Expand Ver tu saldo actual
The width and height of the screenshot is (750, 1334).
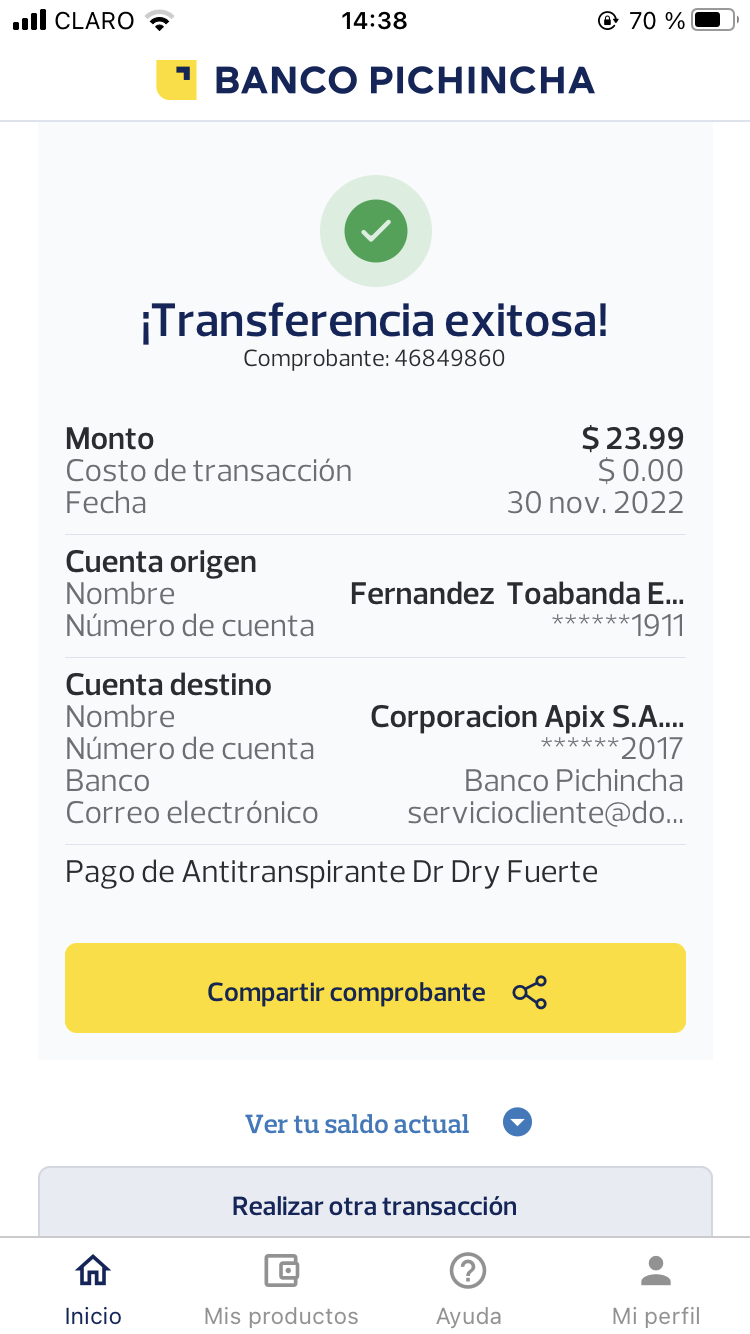[x=388, y=1123]
